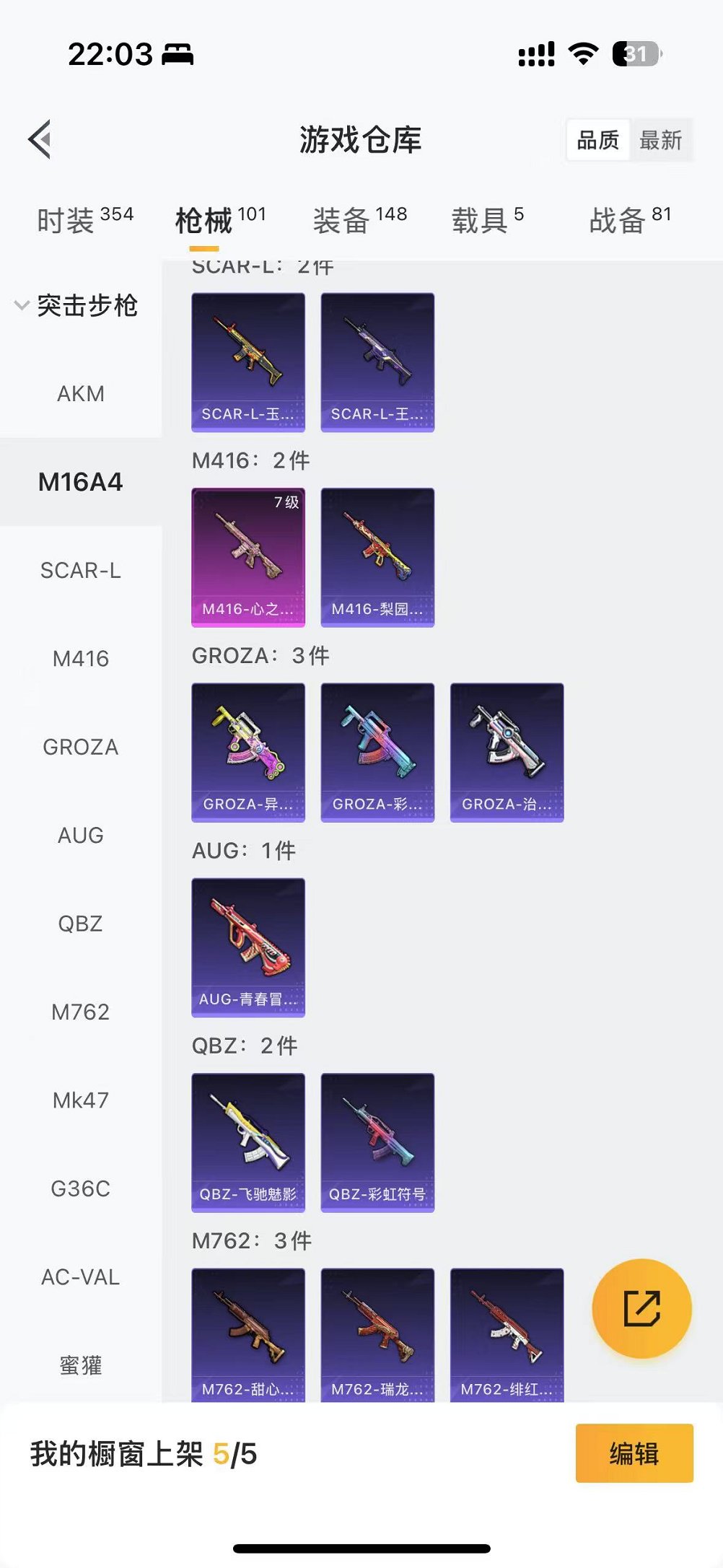The width and height of the screenshot is (723, 1568).
Task: Collapse the 突击步枪 category
Action: (76, 305)
